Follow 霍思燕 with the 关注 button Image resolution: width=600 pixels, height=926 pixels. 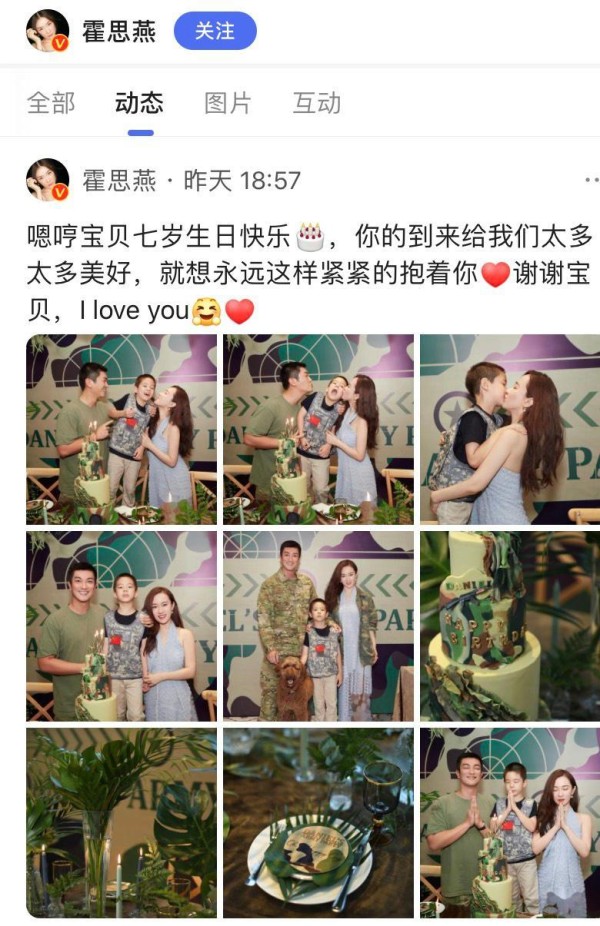coord(215,31)
